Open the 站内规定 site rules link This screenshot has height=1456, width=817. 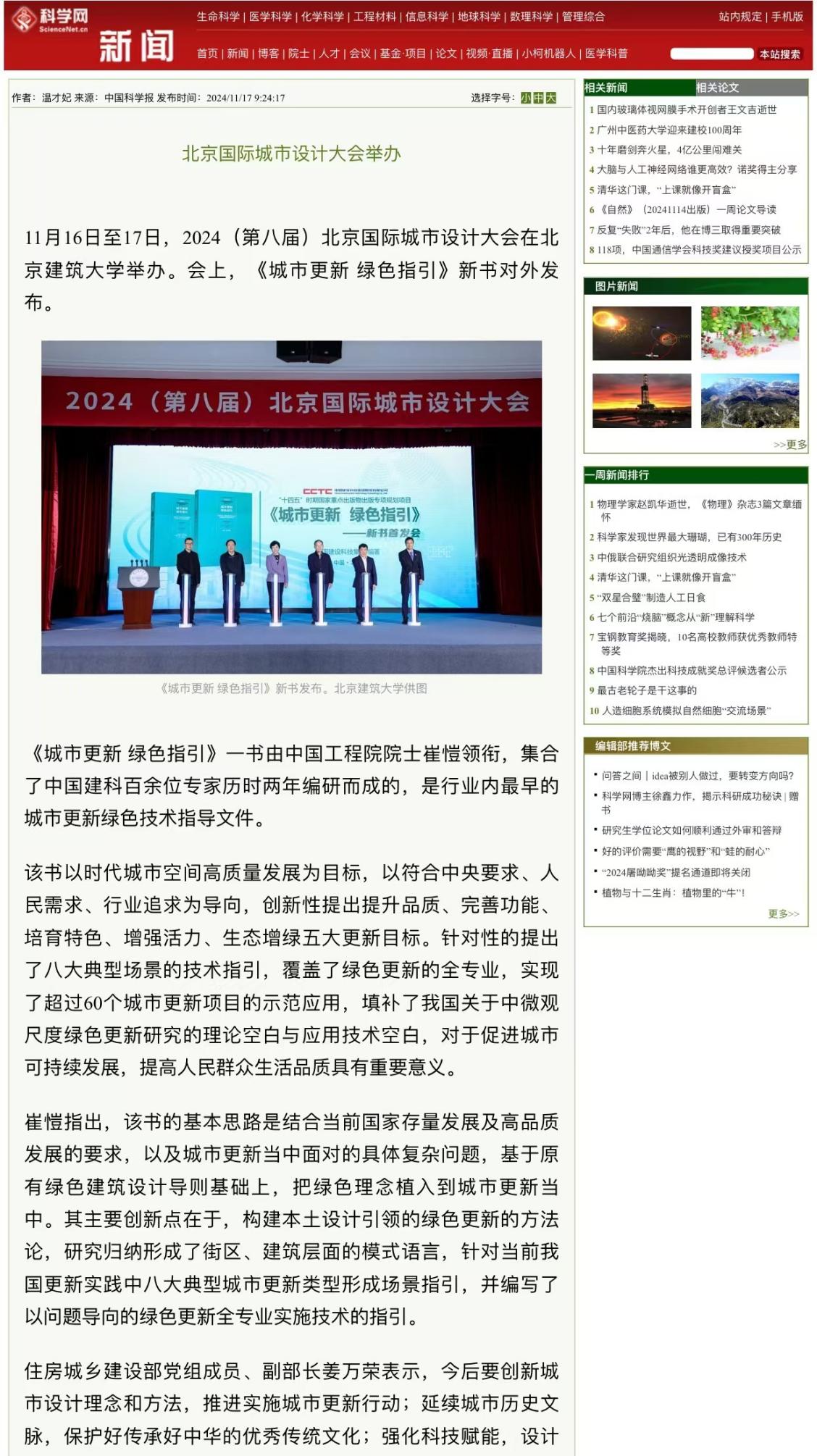coord(740,17)
